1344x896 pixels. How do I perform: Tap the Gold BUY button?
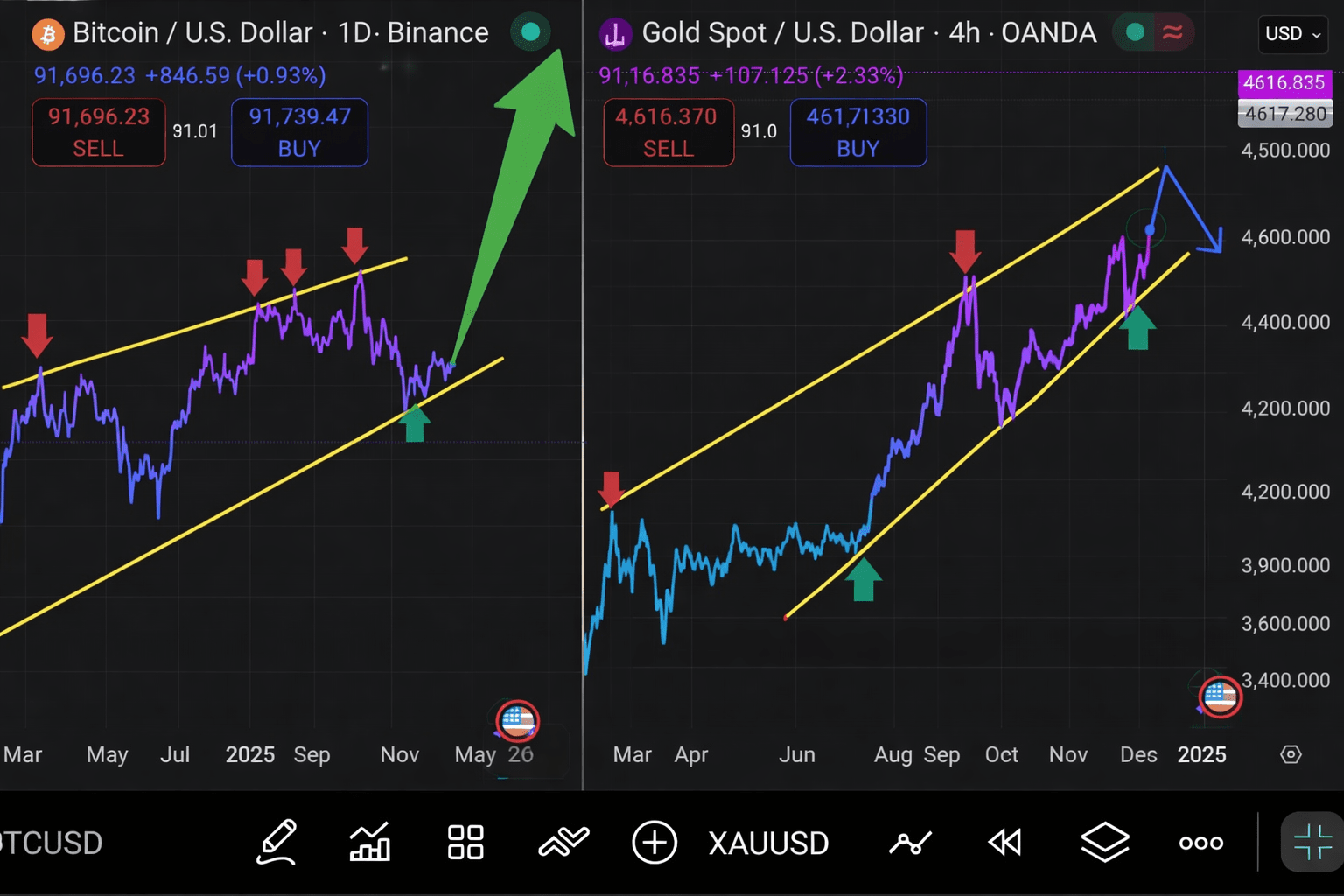(857, 132)
